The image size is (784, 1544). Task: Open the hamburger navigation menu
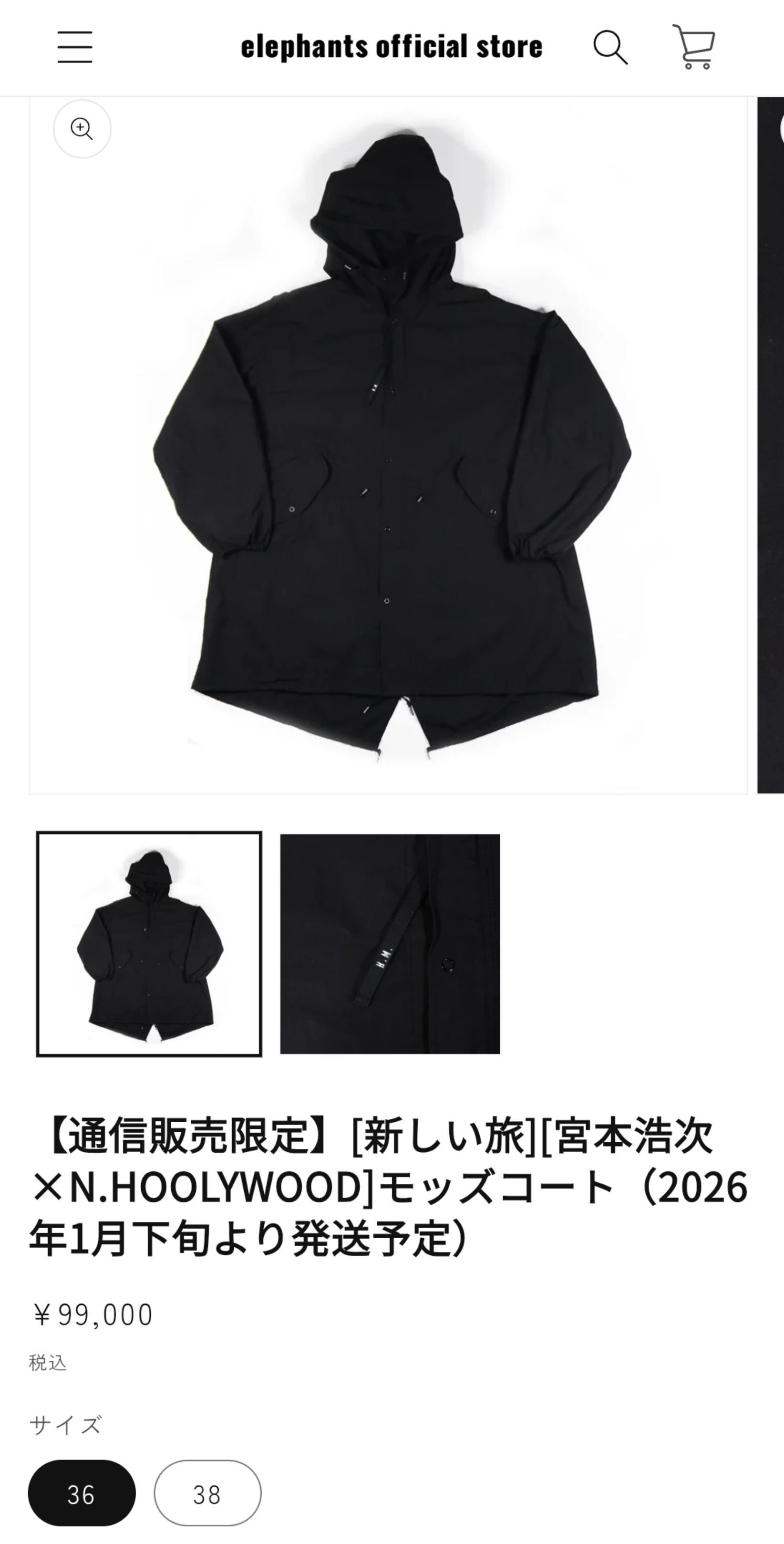click(75, 47)
